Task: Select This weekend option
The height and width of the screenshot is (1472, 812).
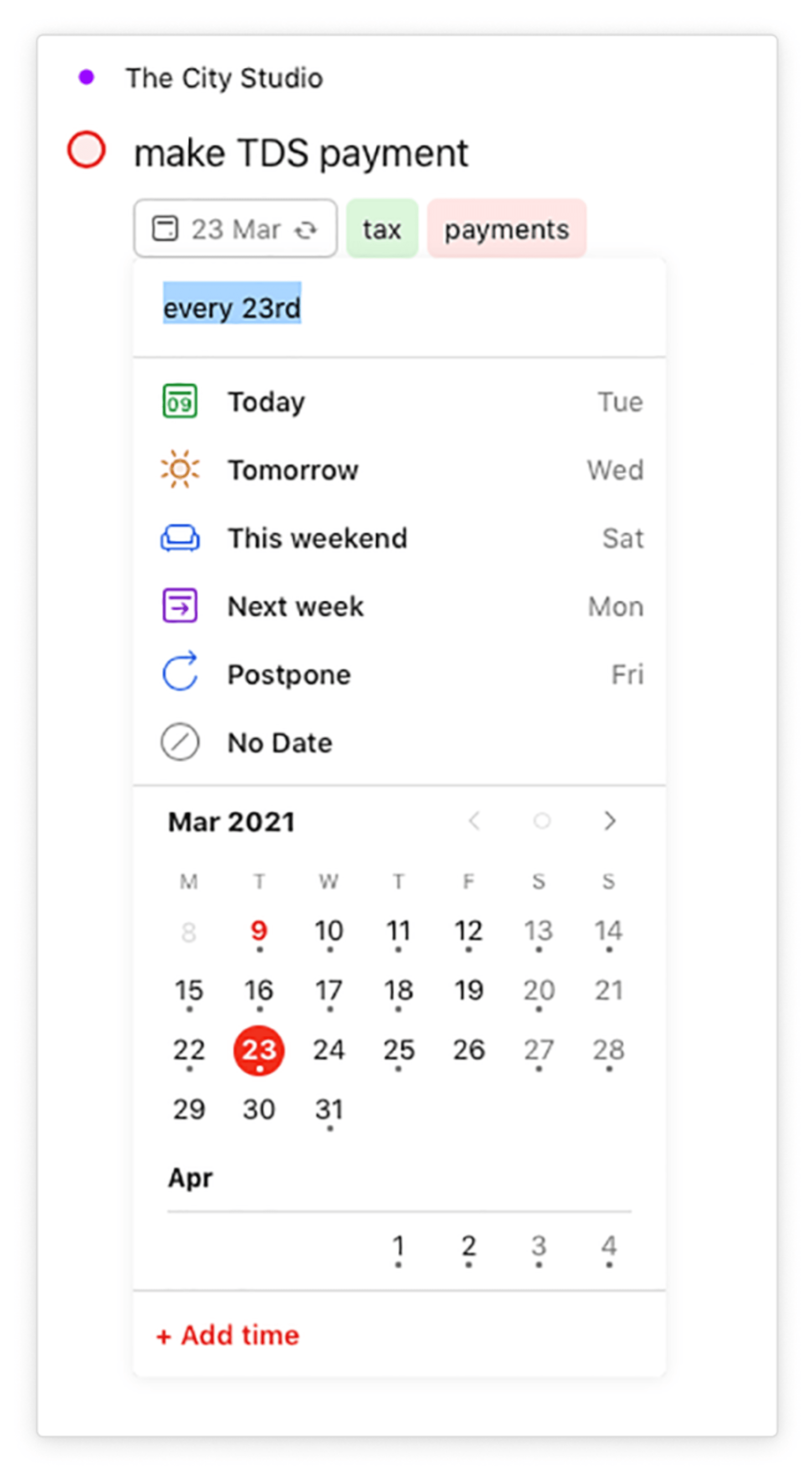Action: 399,538
